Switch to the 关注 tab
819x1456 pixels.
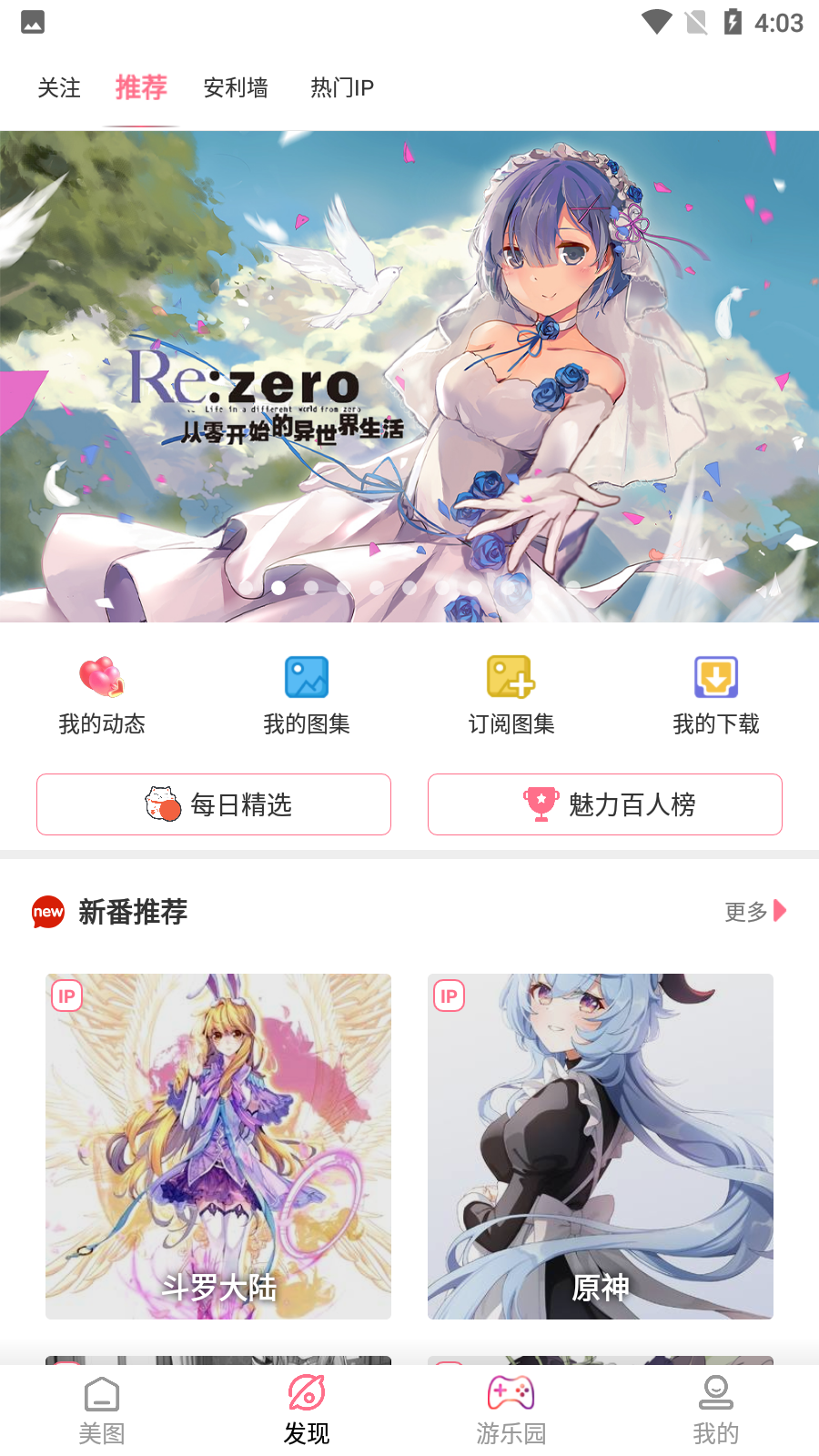tap(58, 87)
